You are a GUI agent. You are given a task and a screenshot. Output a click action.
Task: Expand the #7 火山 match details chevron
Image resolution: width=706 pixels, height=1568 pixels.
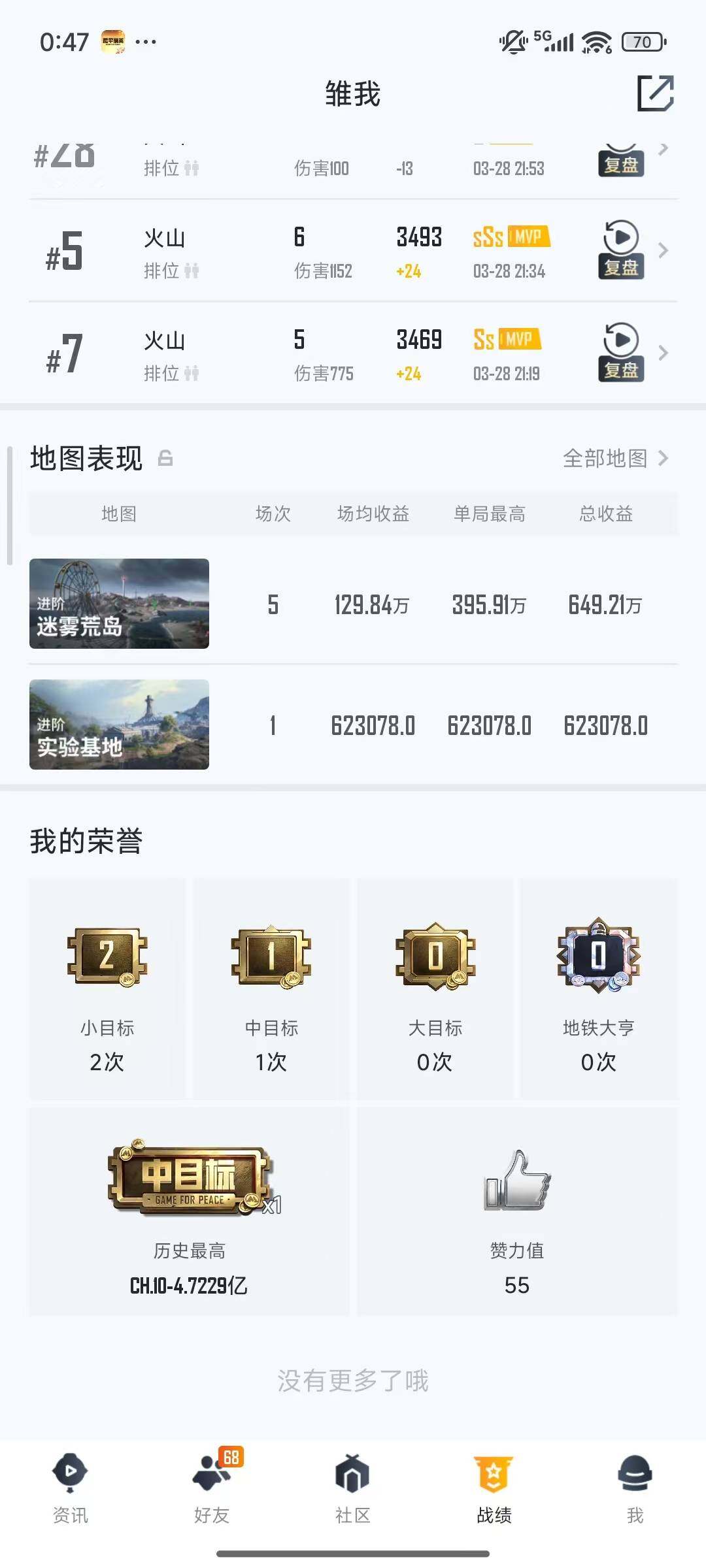tap(663, 353)
